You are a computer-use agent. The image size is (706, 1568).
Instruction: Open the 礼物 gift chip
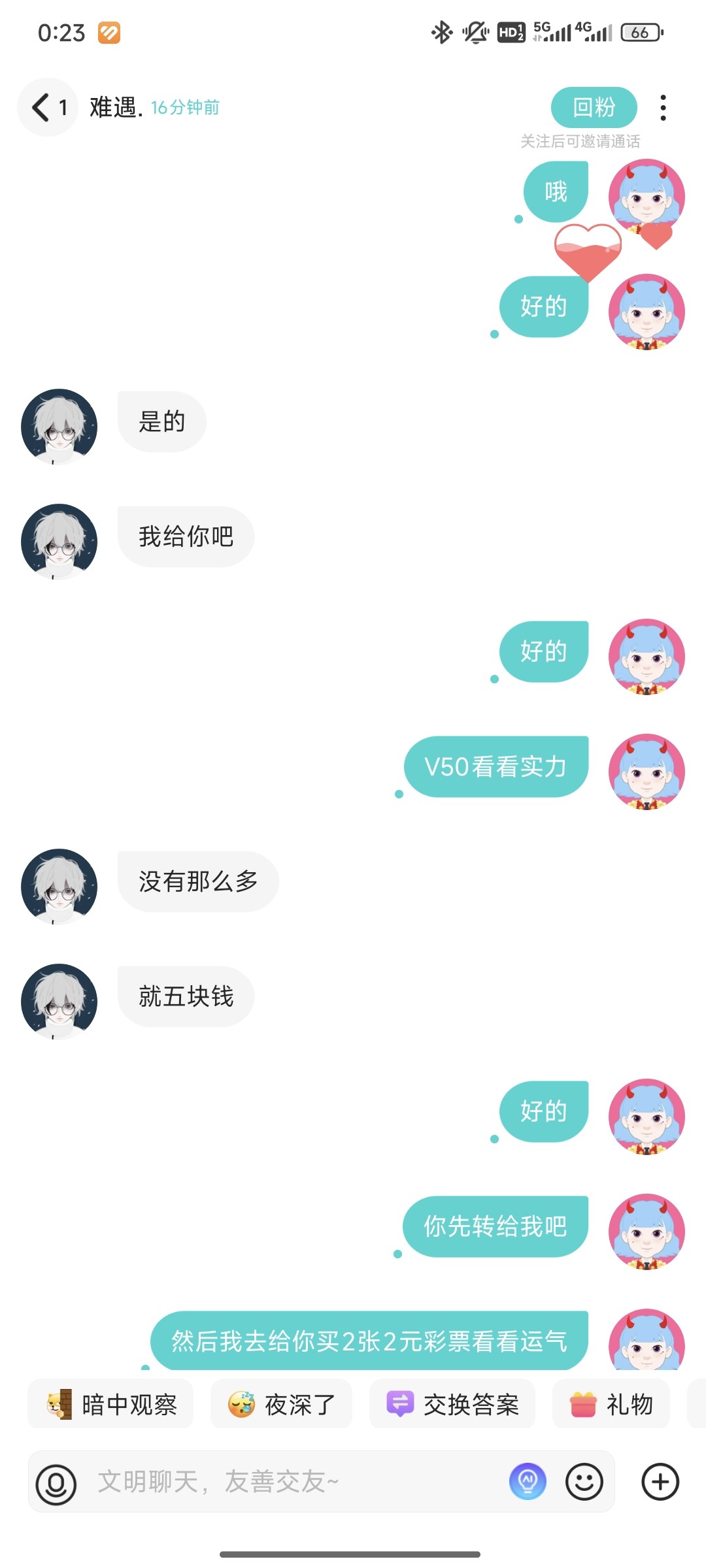611,1404
